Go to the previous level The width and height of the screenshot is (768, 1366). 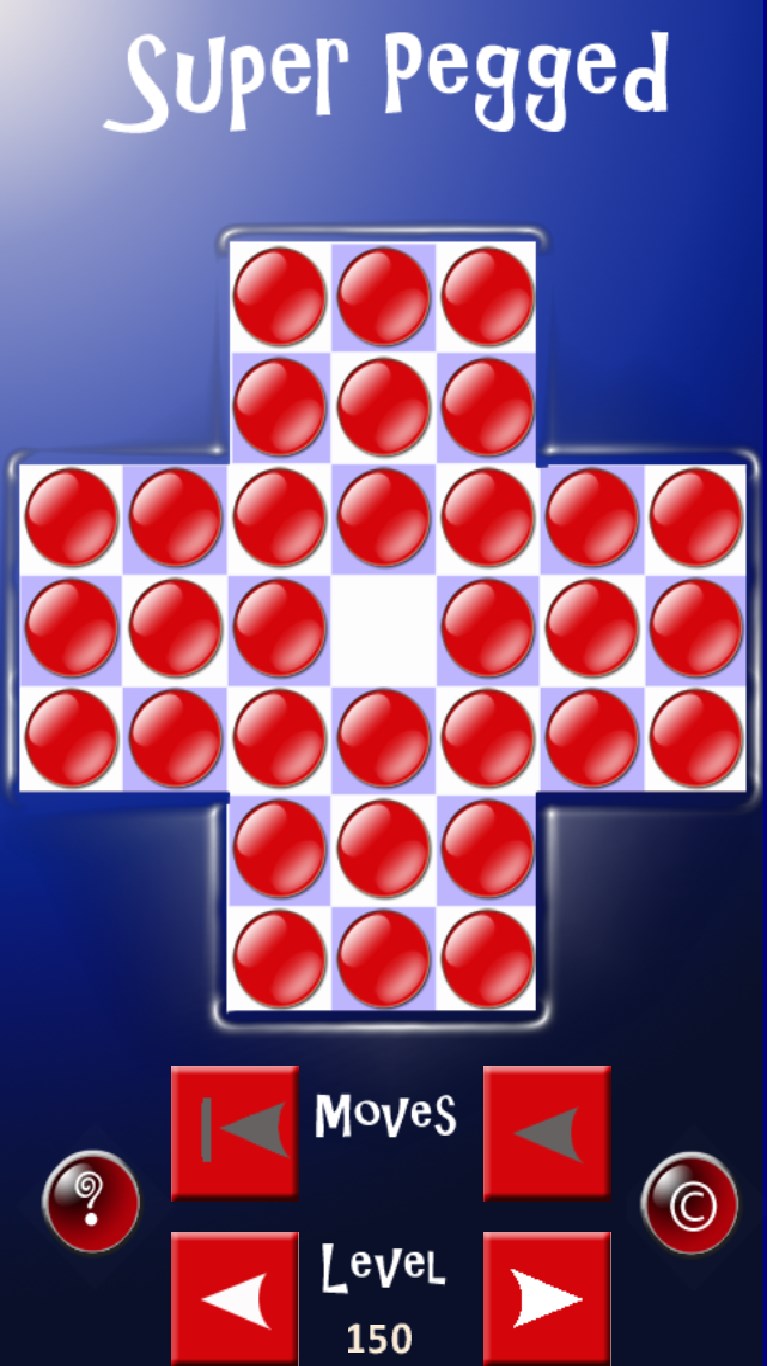[x=235, y=1297]
